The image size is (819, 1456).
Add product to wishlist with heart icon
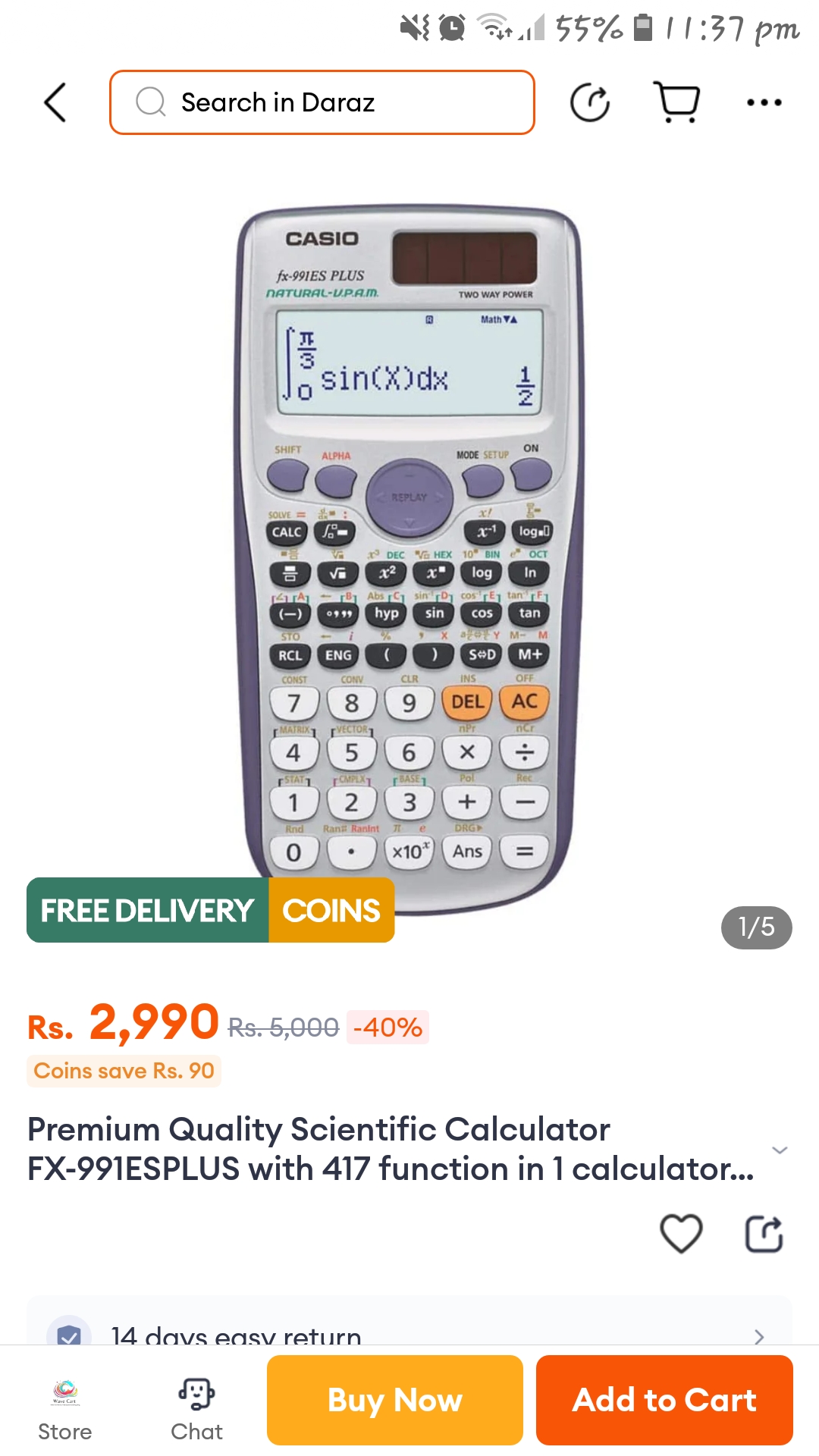681,1233
